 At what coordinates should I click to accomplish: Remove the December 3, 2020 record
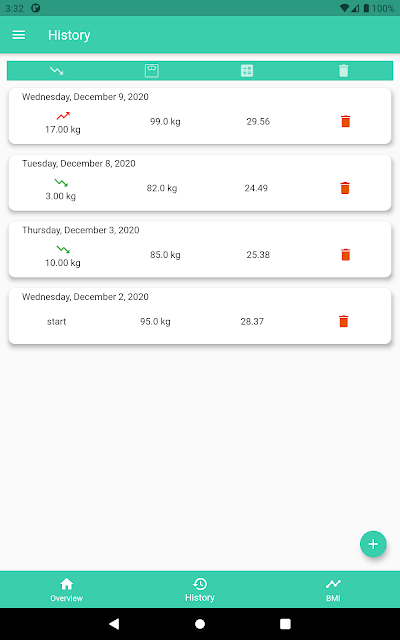tap(345, 254)
